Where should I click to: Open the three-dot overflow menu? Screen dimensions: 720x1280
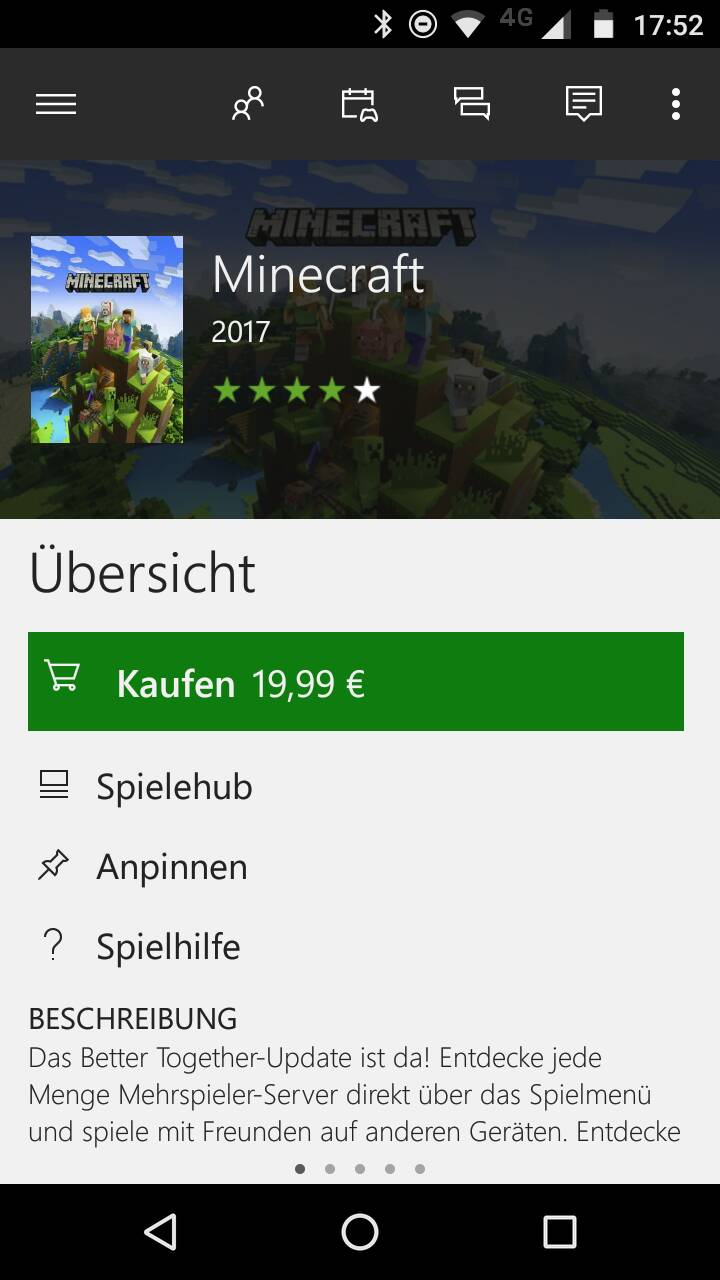click(x=676, y=104)
